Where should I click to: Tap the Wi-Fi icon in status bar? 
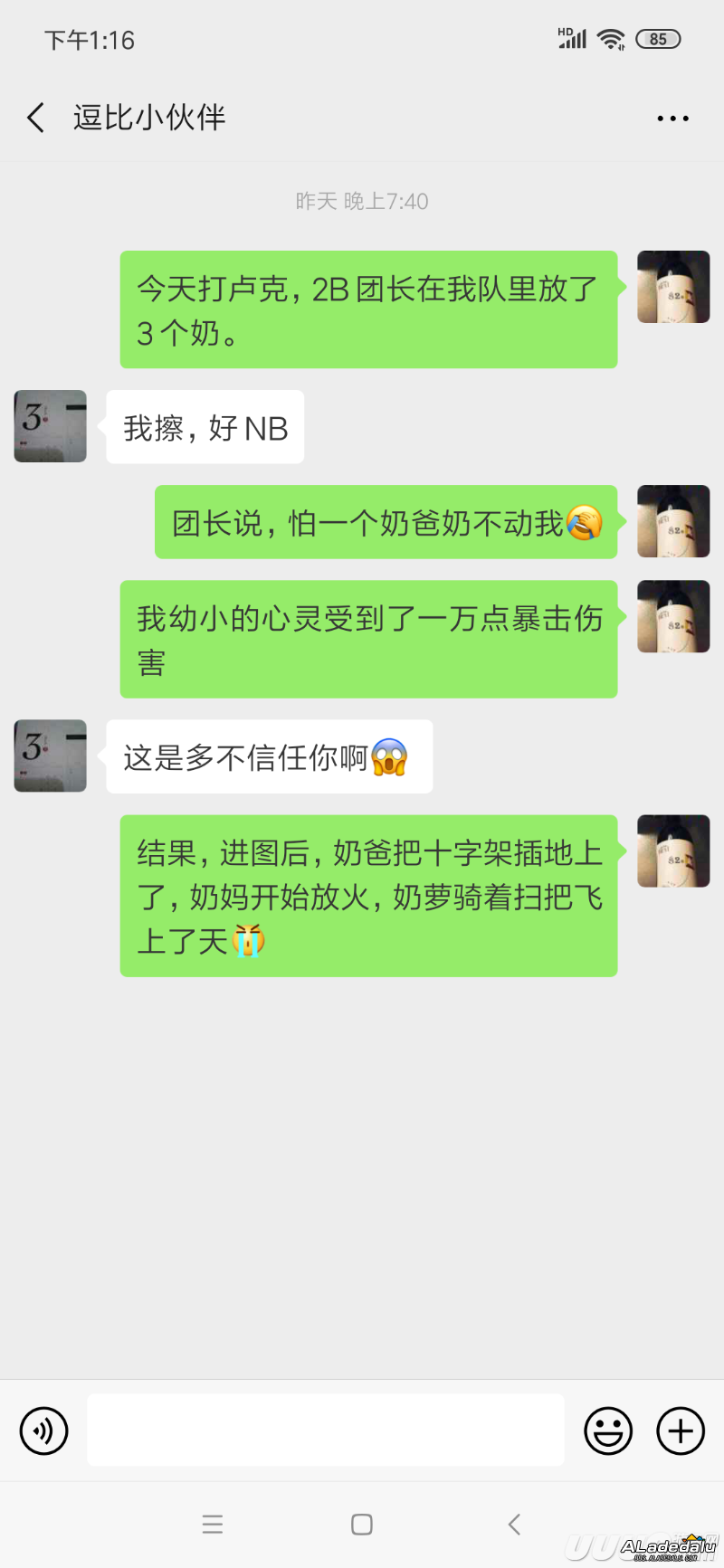point(612,39)
